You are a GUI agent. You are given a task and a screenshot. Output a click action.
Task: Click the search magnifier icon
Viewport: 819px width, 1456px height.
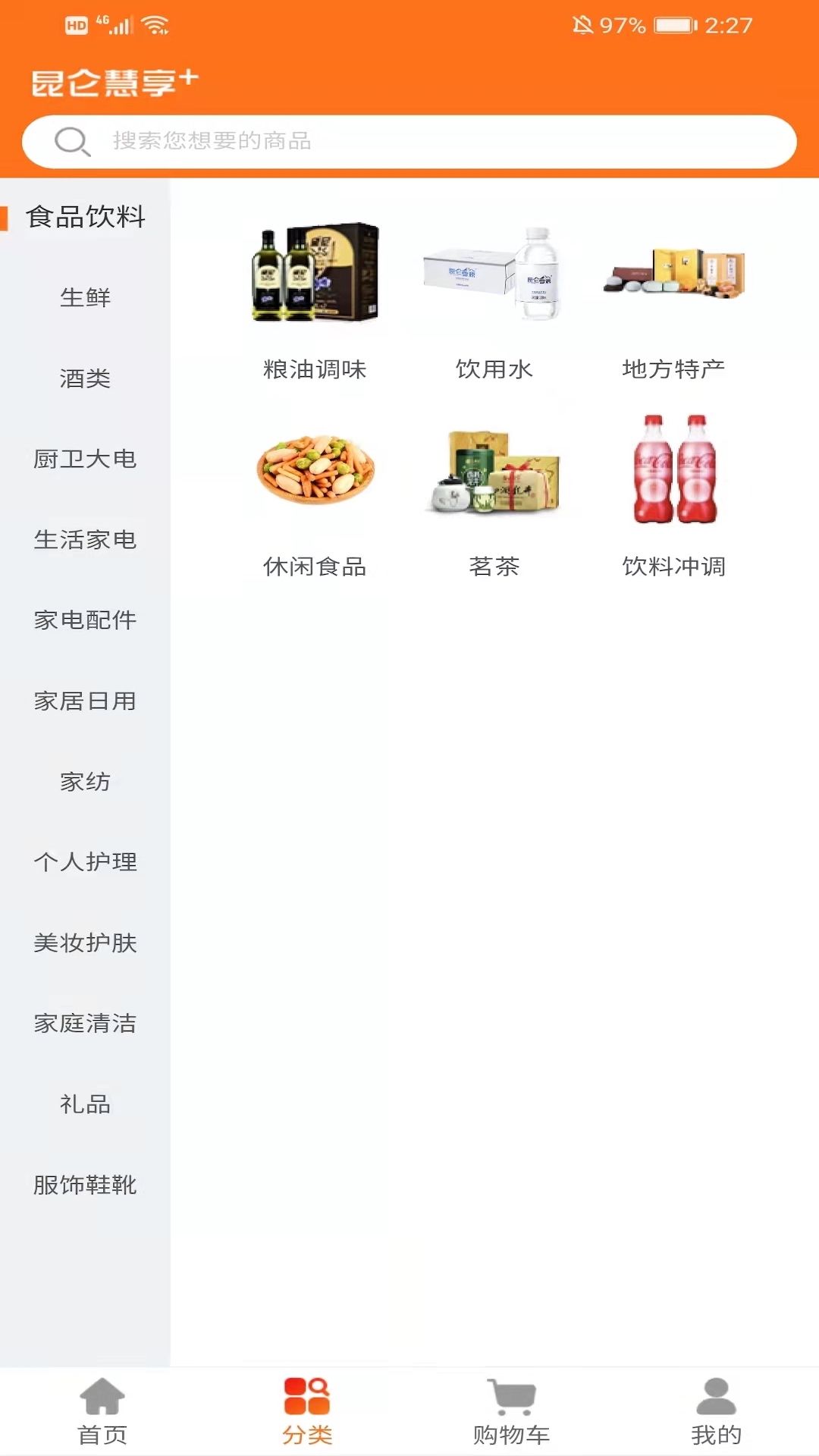(71, 140)
